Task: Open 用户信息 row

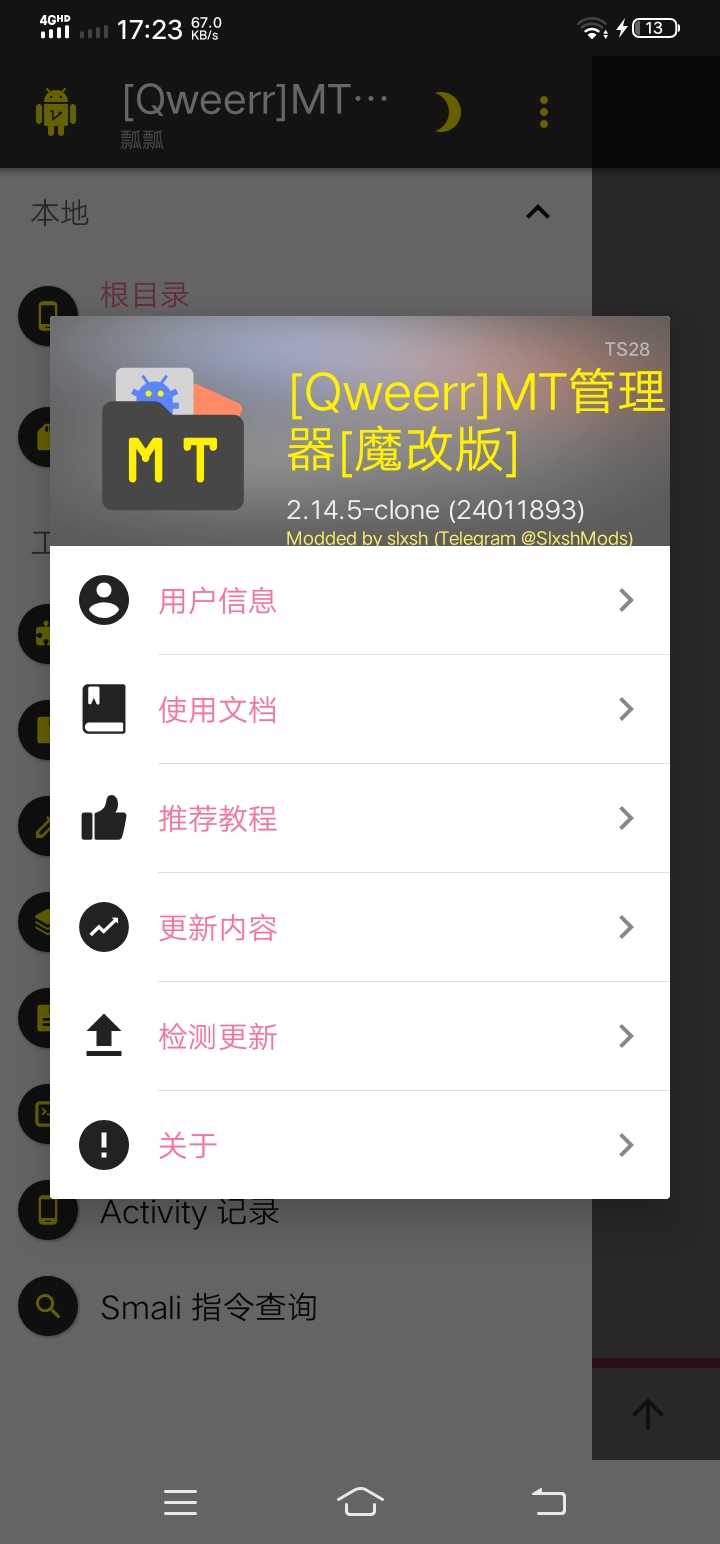Action: (x=360, y=601)
